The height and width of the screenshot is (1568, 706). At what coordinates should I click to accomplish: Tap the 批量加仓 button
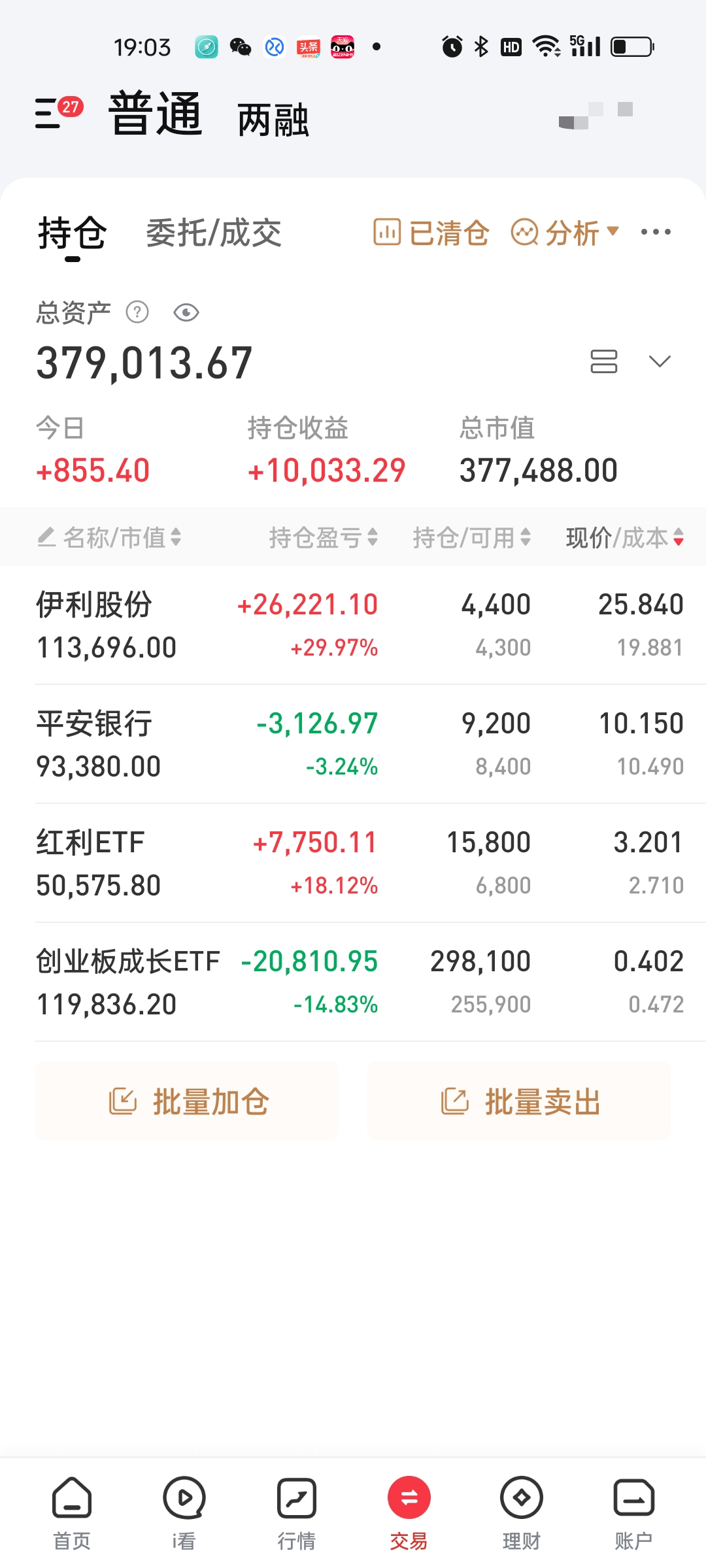(x=187, y=1101)
